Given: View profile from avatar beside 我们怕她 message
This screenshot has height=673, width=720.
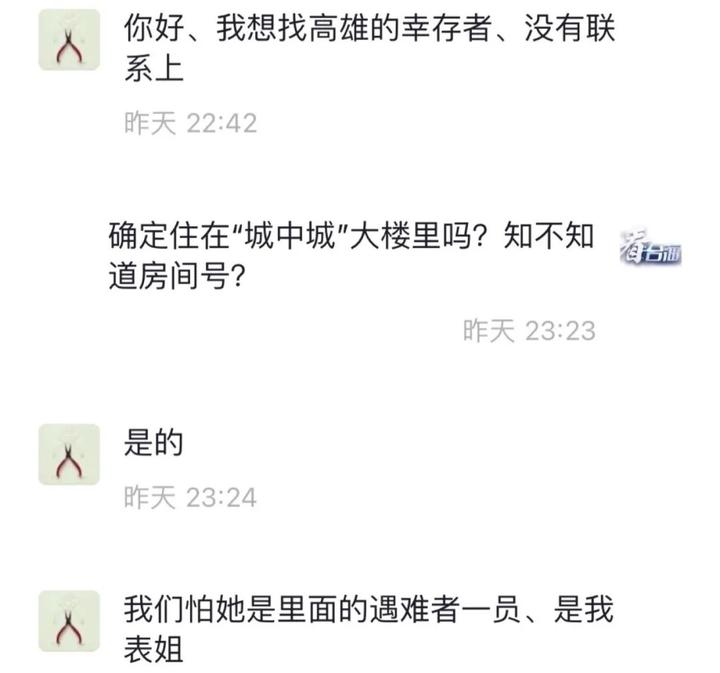Looking at the screenshot, I should 69,621.
